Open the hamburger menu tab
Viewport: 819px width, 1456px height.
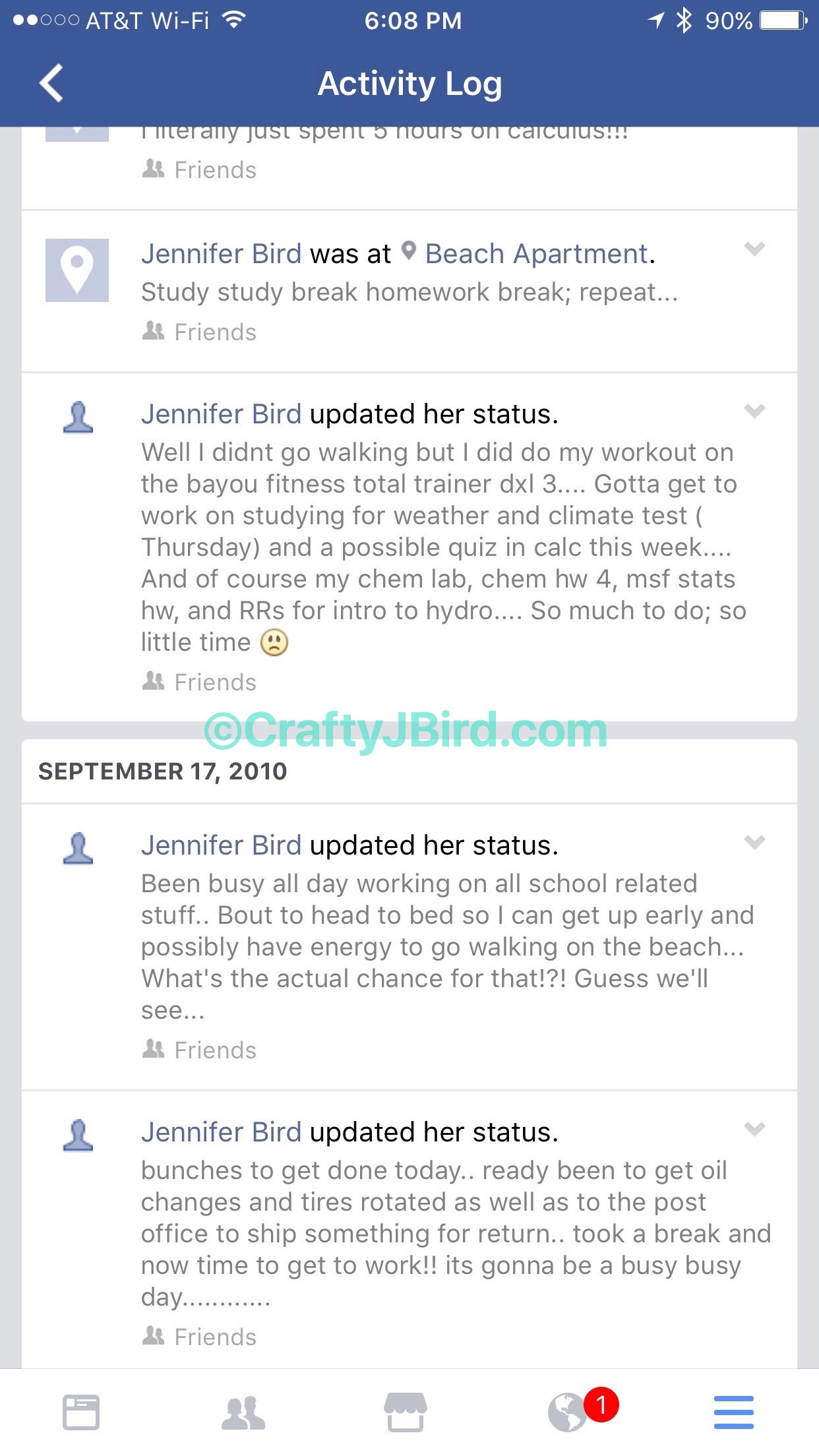[x=733, y=1412]
